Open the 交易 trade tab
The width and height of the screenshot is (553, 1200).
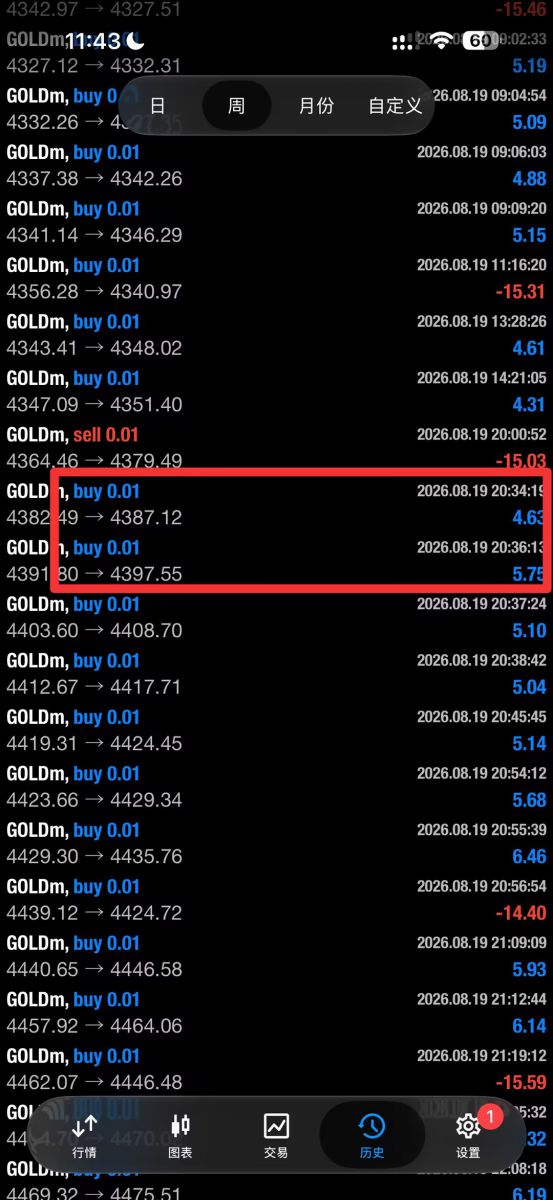coord(276,1134)
